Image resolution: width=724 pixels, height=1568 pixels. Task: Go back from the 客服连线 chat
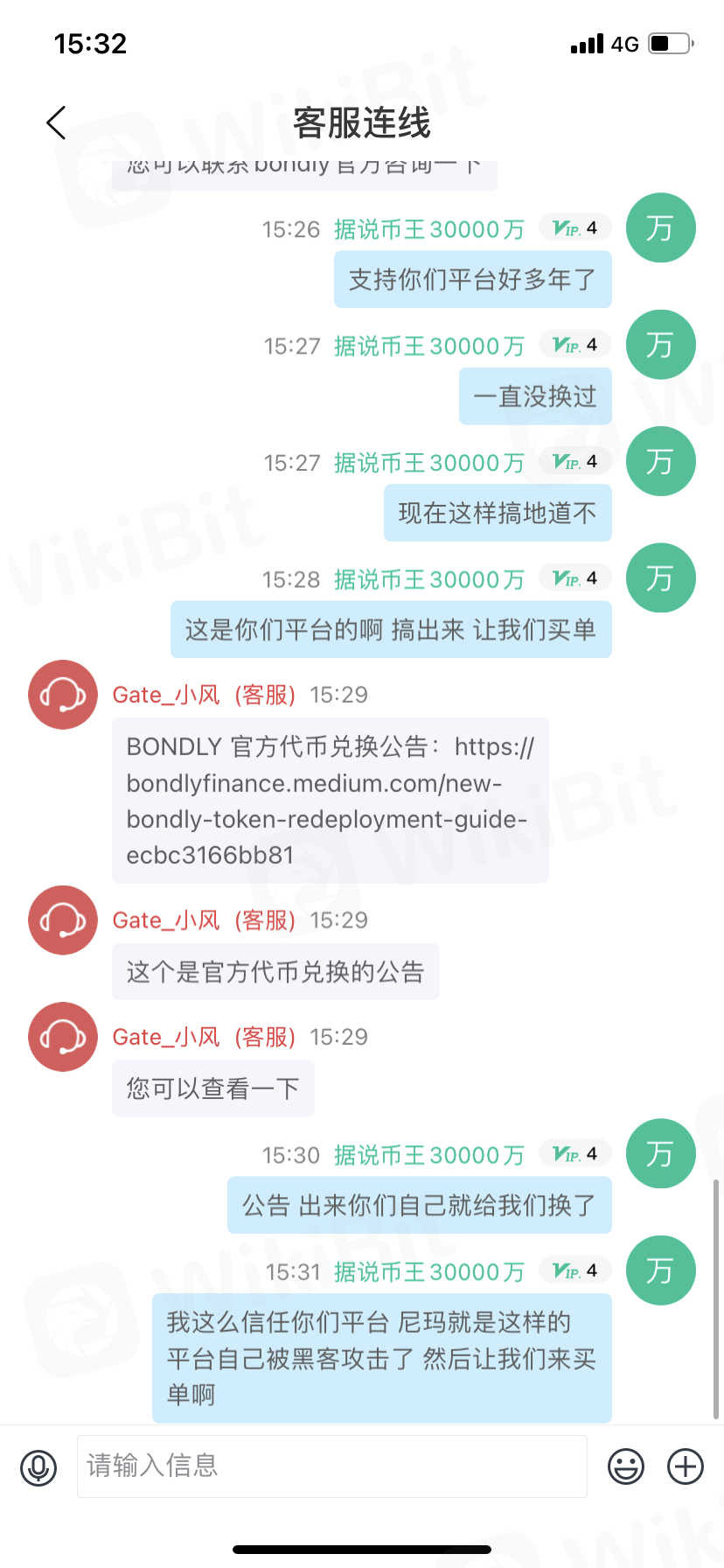coord(57,122)
